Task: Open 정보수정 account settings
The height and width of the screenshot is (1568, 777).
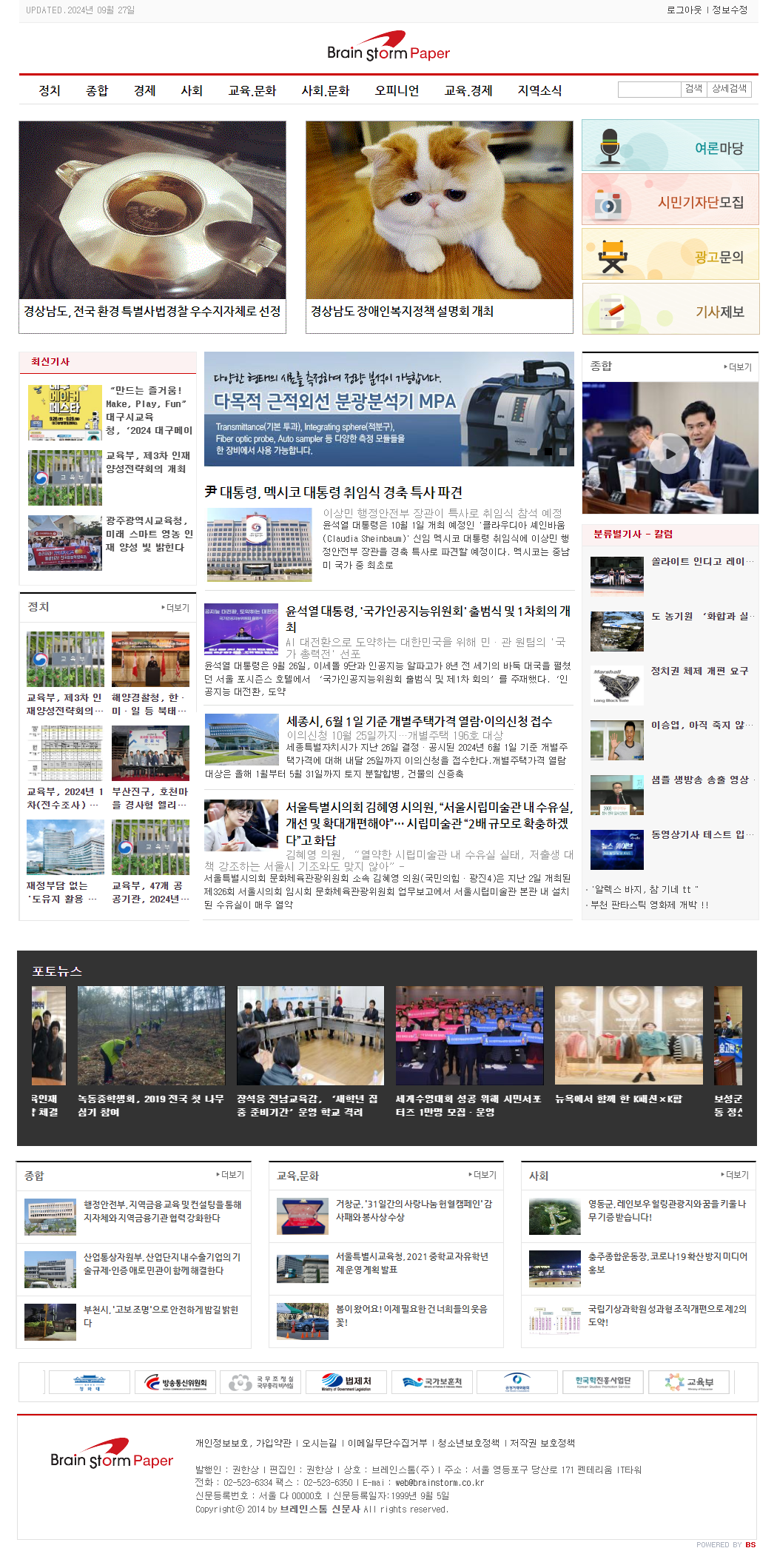Action: 730,10
